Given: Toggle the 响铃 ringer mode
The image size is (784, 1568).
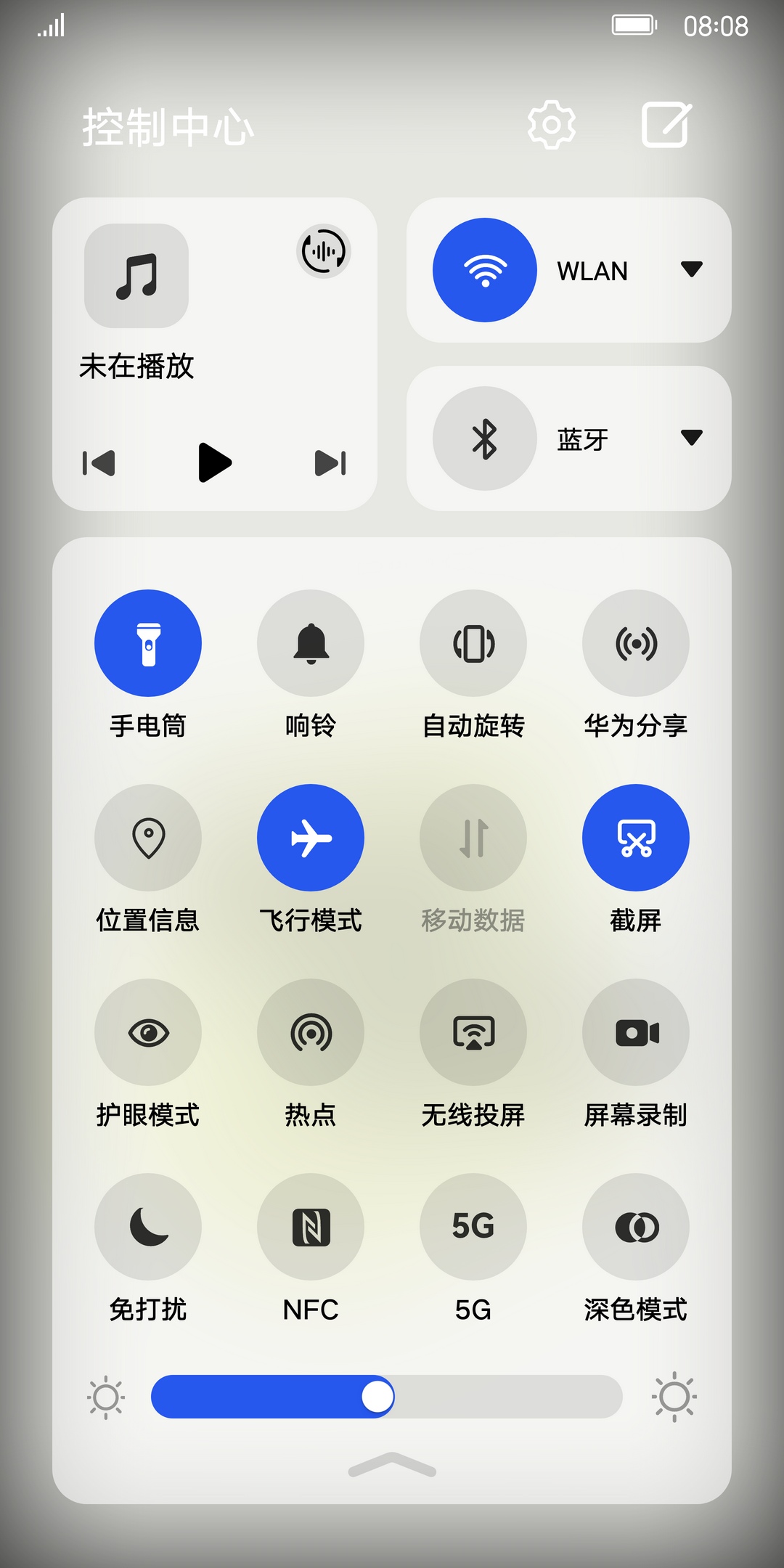Looking at the screenshot, I should click(x=311, y=643).
